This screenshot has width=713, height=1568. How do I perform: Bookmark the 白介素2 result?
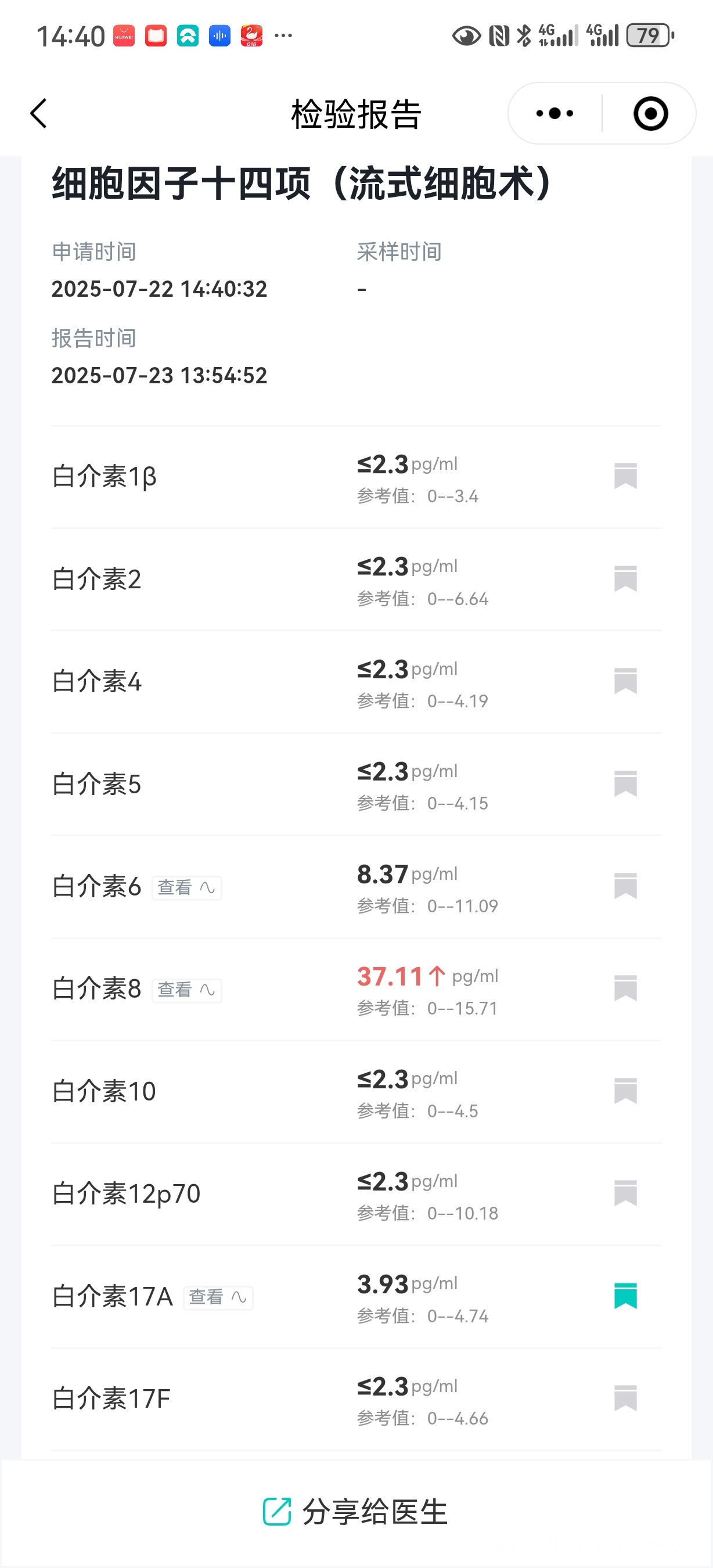625,578
